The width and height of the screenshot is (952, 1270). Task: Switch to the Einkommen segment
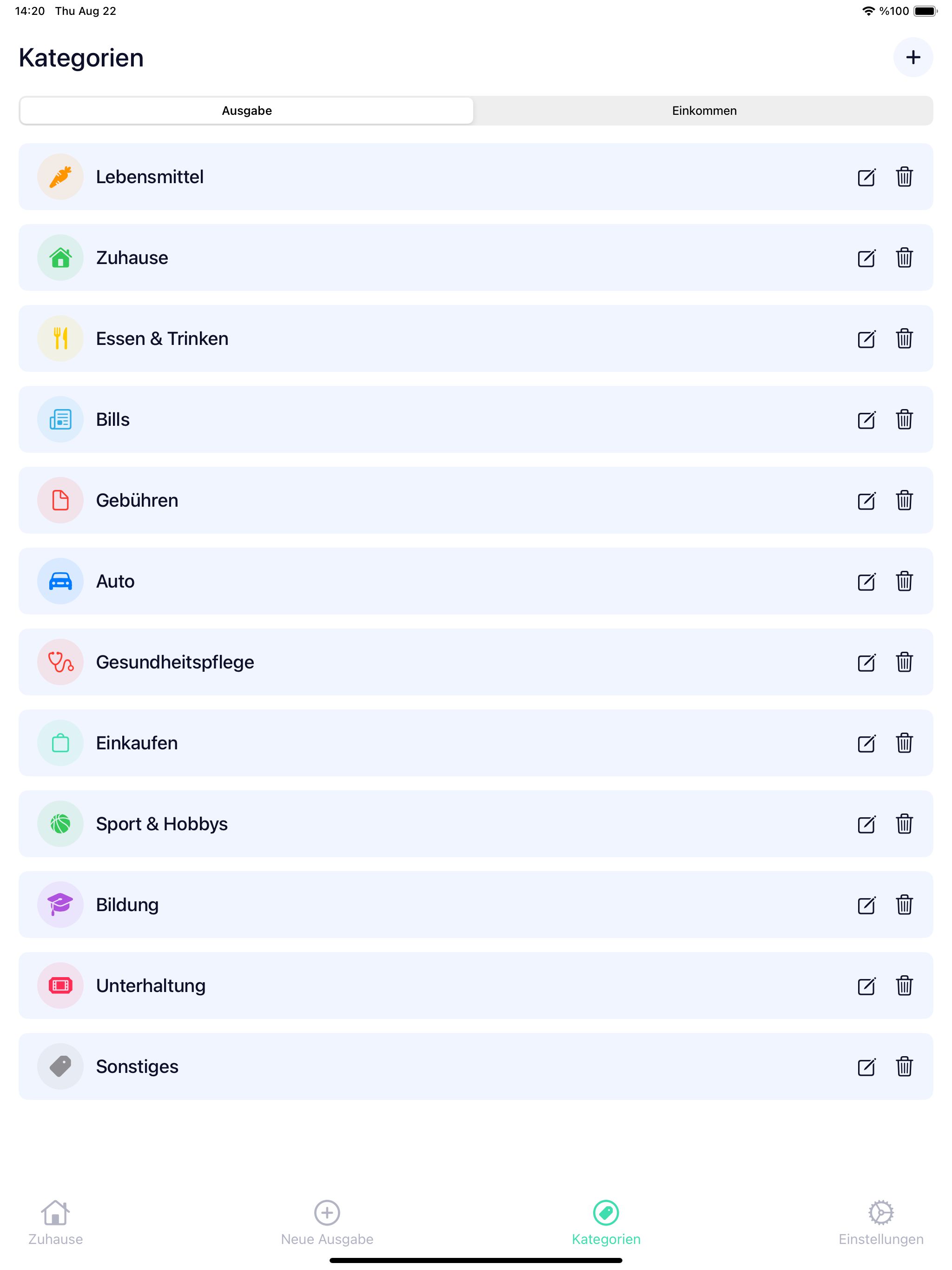tap(704, 111)
